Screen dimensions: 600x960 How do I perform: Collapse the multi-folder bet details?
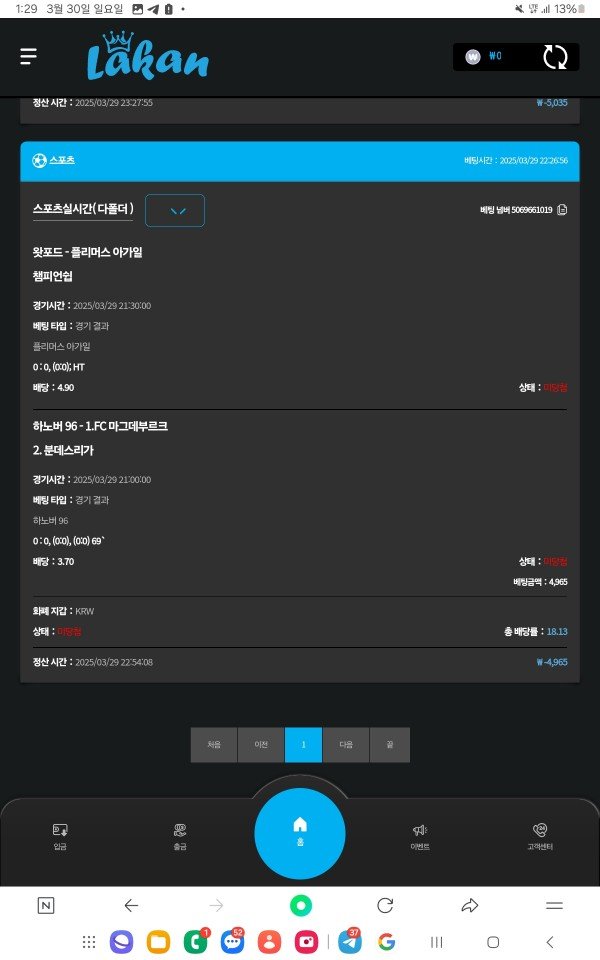174,210
